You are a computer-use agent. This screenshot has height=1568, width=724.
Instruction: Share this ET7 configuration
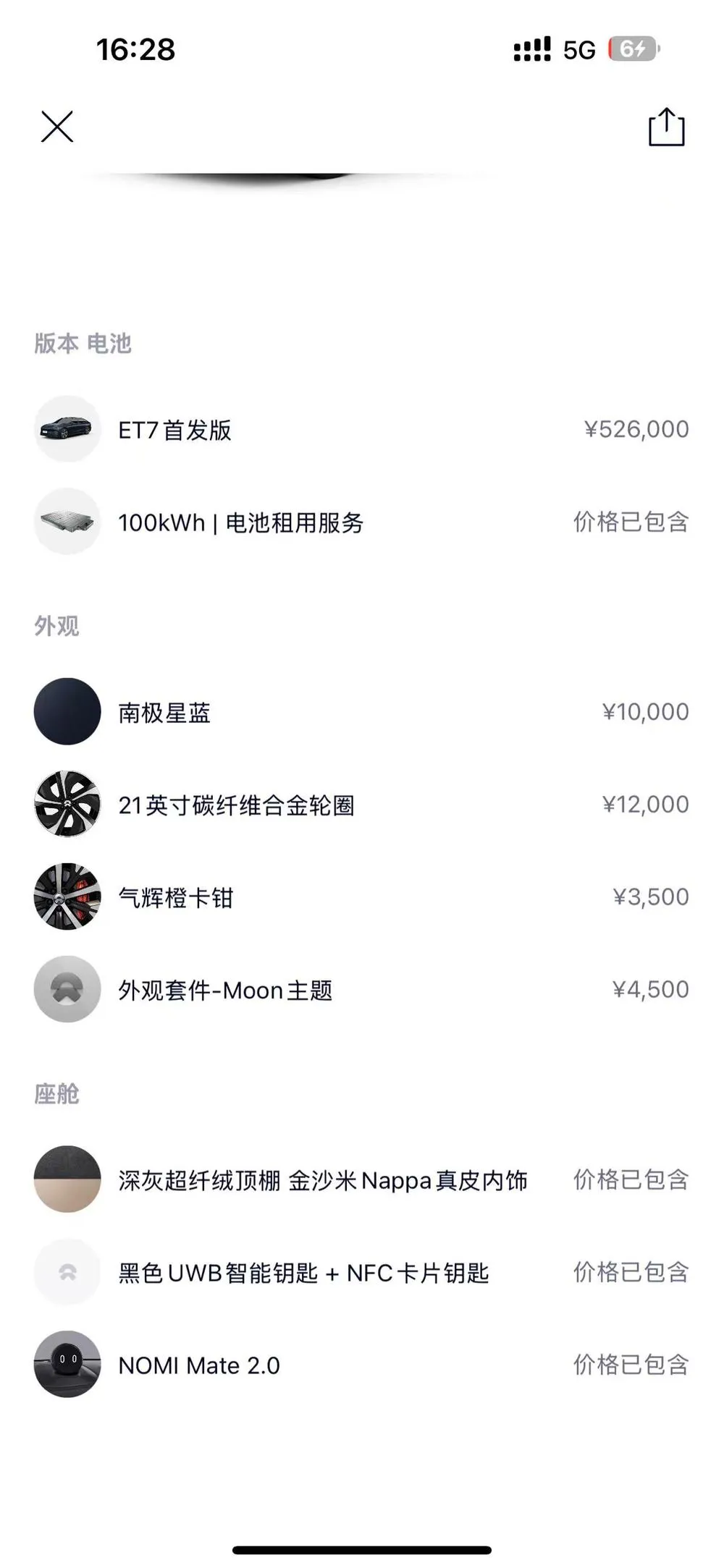click(x=666, y=127)
